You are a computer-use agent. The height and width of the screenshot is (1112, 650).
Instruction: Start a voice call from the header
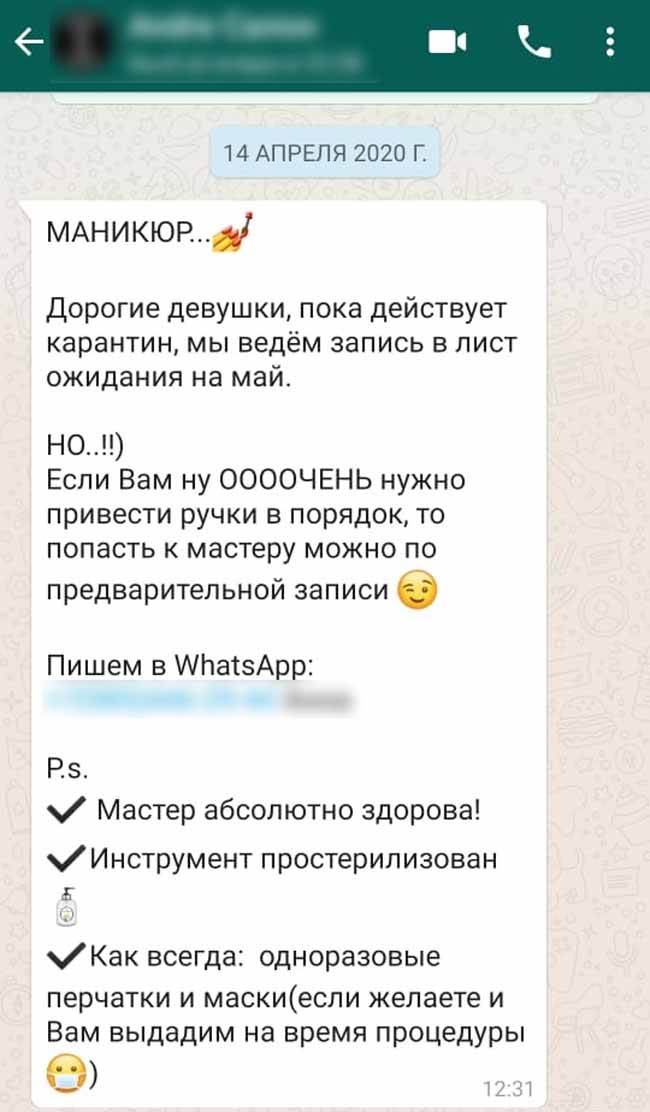coord(534,41)
